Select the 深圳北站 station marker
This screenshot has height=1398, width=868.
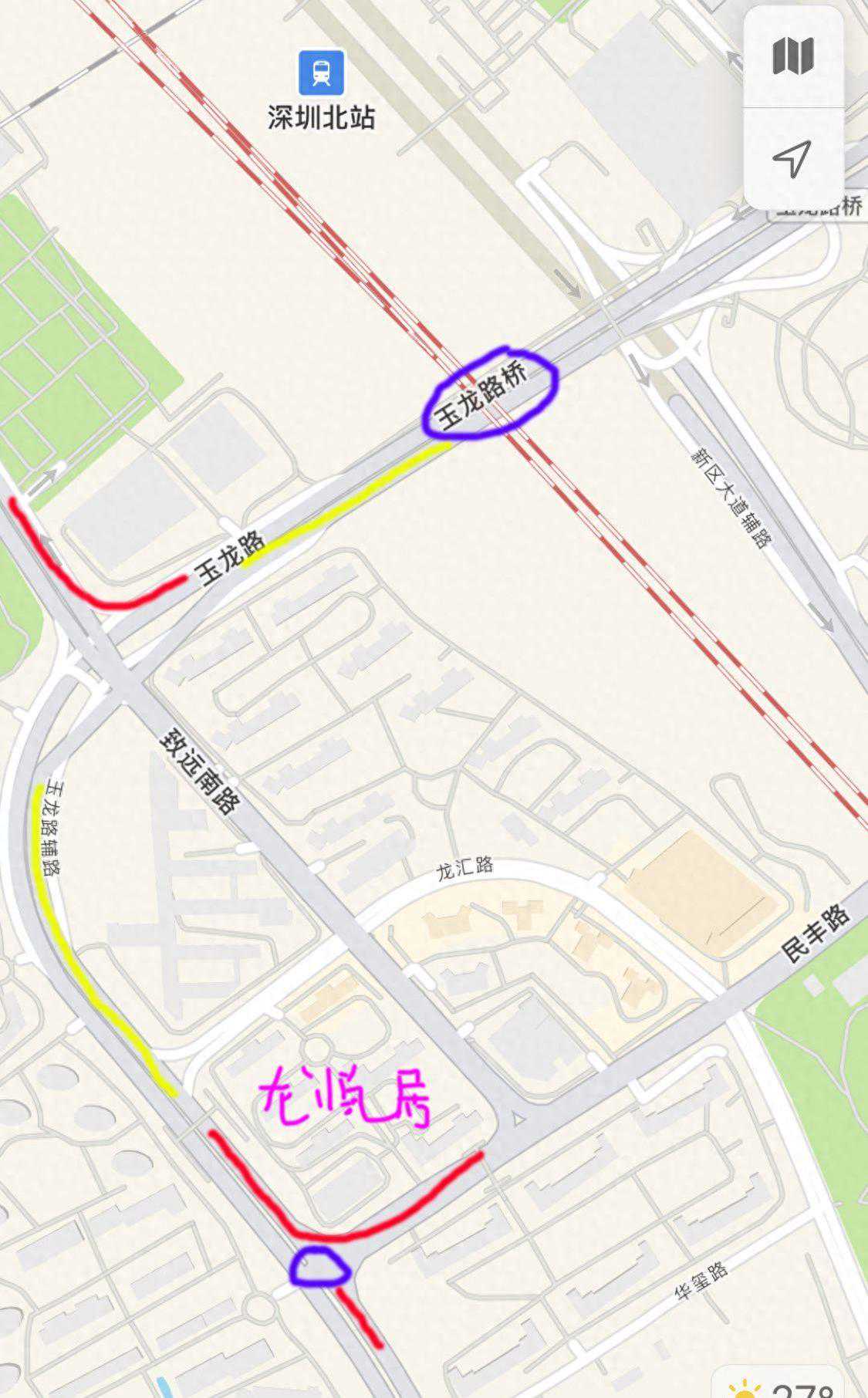[x=321, y=73]
